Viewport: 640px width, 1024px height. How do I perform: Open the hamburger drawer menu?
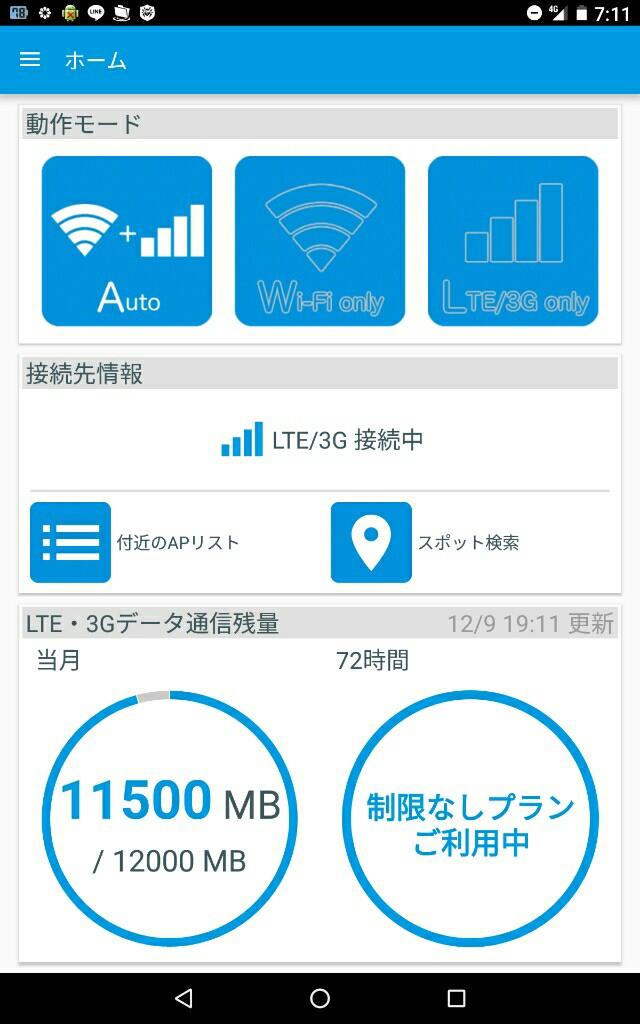[30, 60]
